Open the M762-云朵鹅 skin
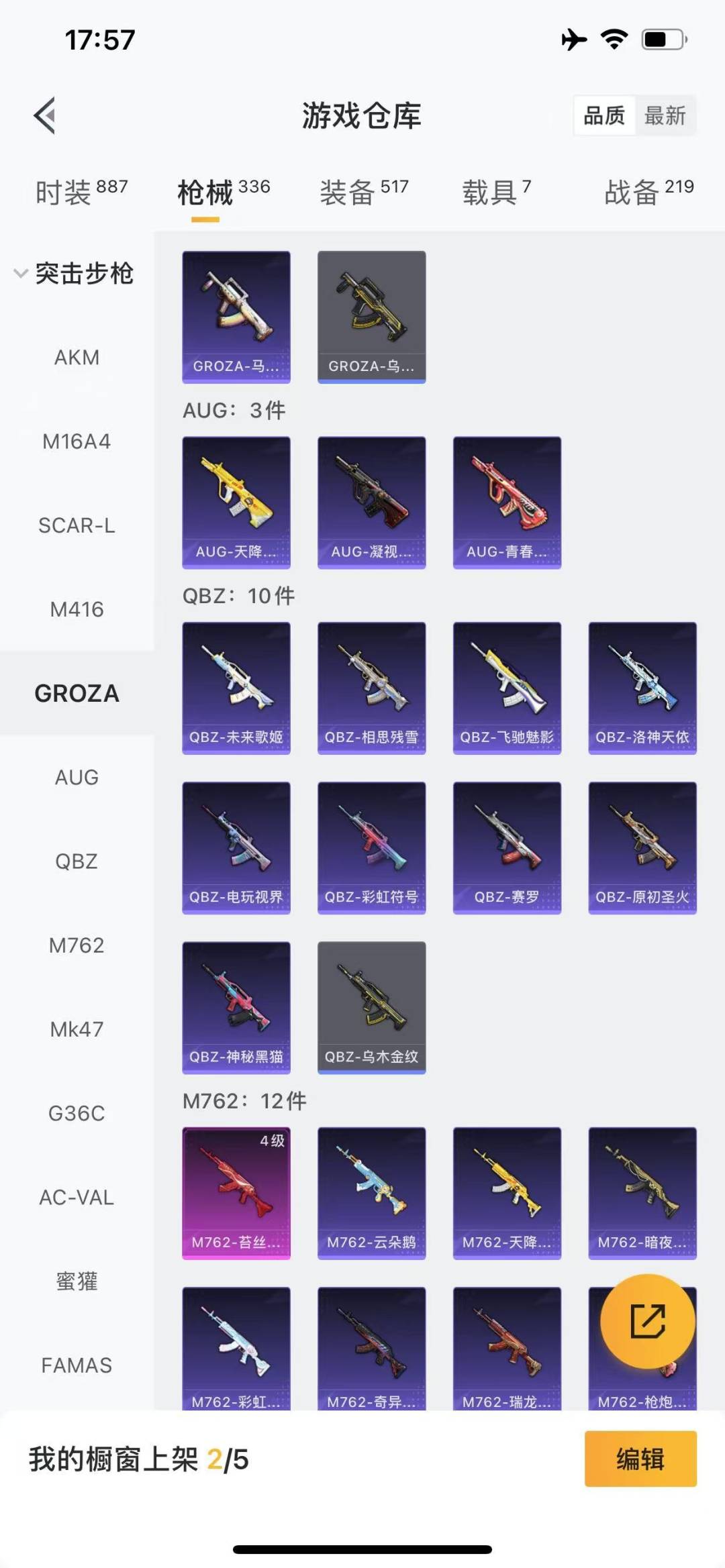The width and height of the screenshot is (725, 1568). (371, 1193)
